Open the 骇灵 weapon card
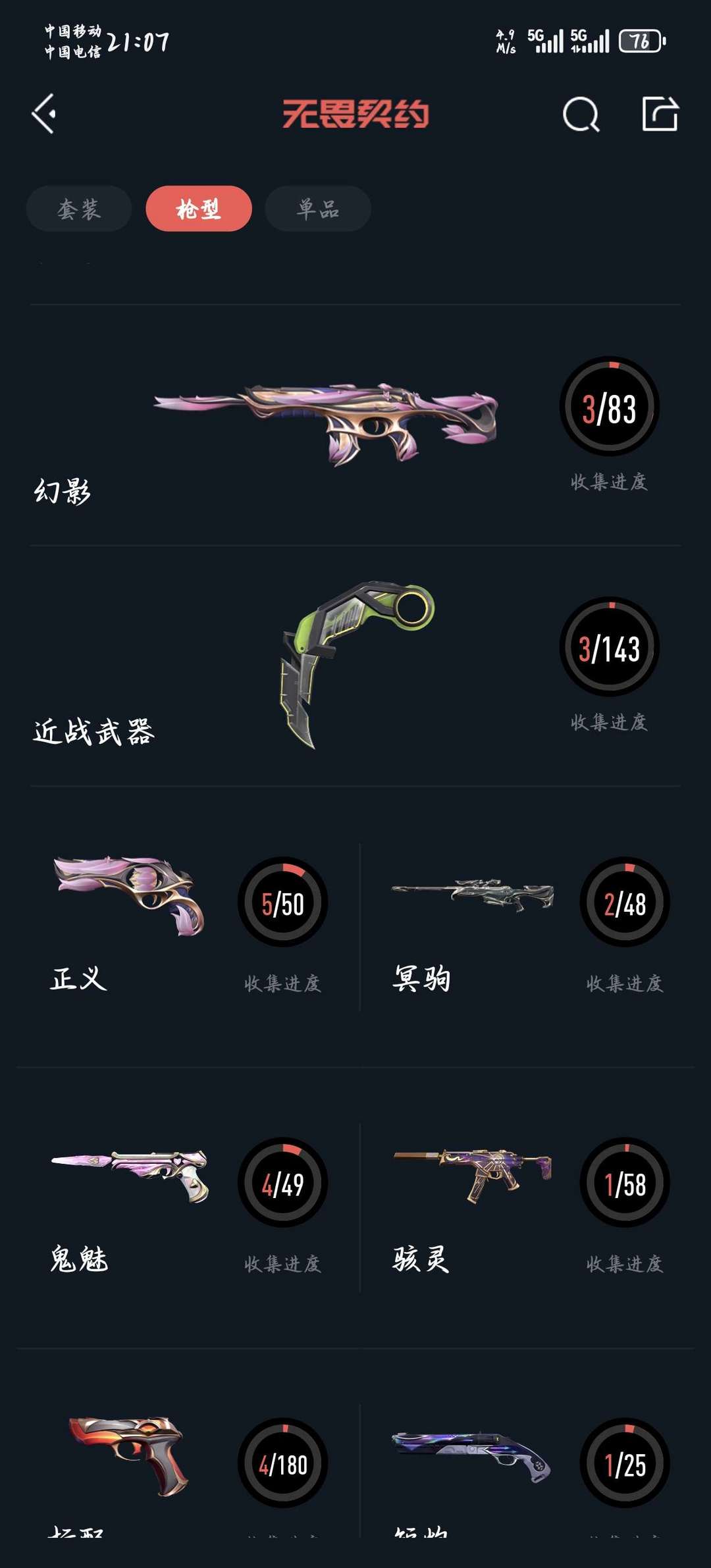 527,1208
